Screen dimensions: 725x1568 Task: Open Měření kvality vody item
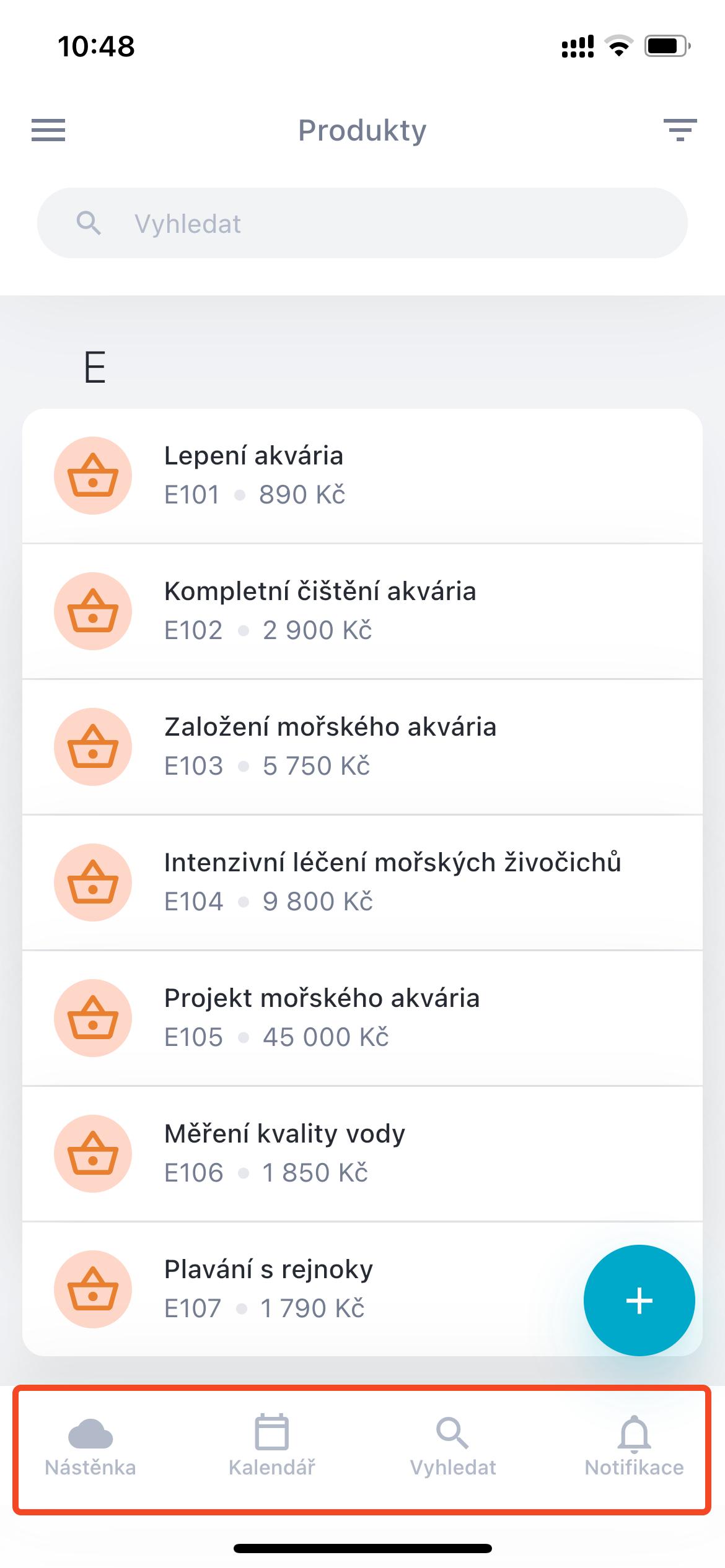(x=362, y=1154)
